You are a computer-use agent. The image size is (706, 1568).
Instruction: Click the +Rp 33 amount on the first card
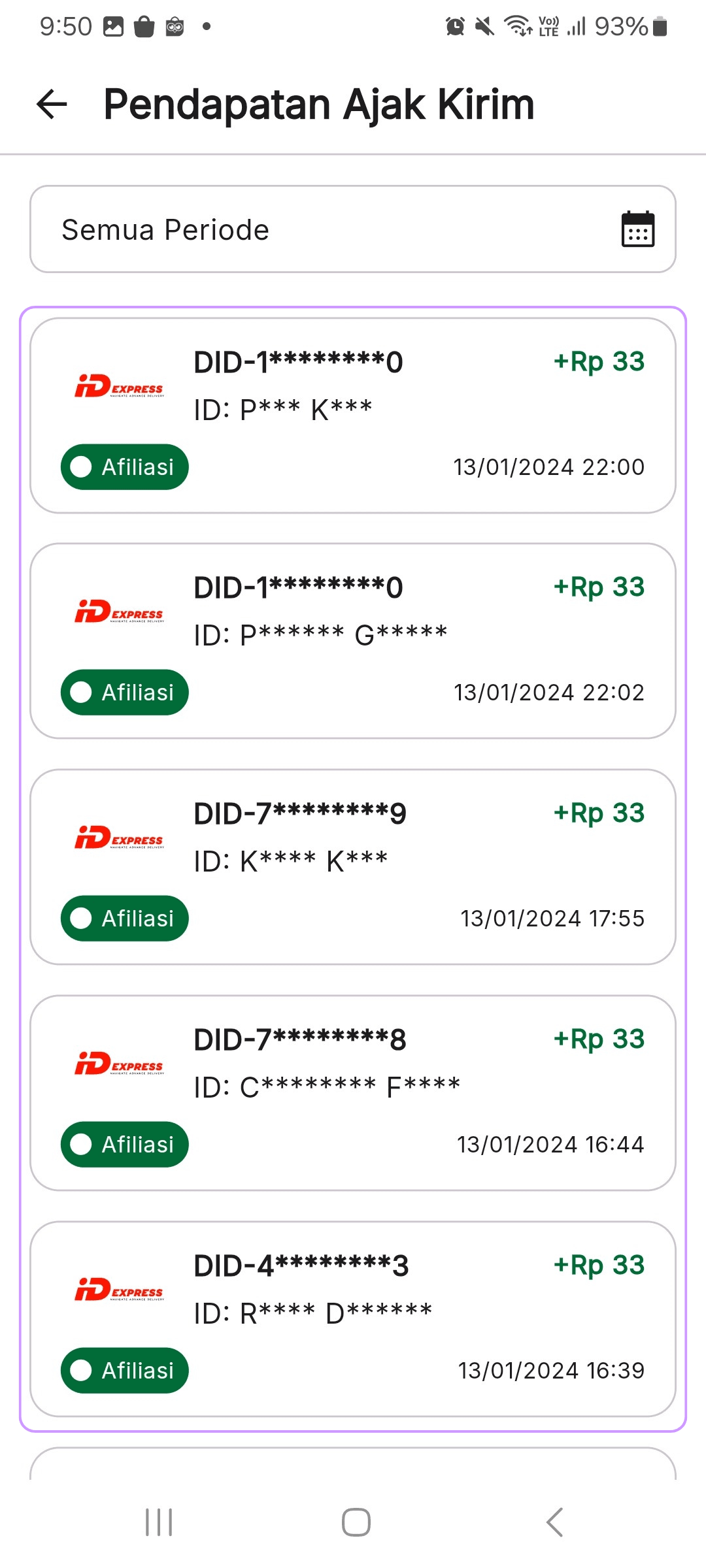[599, 361]
